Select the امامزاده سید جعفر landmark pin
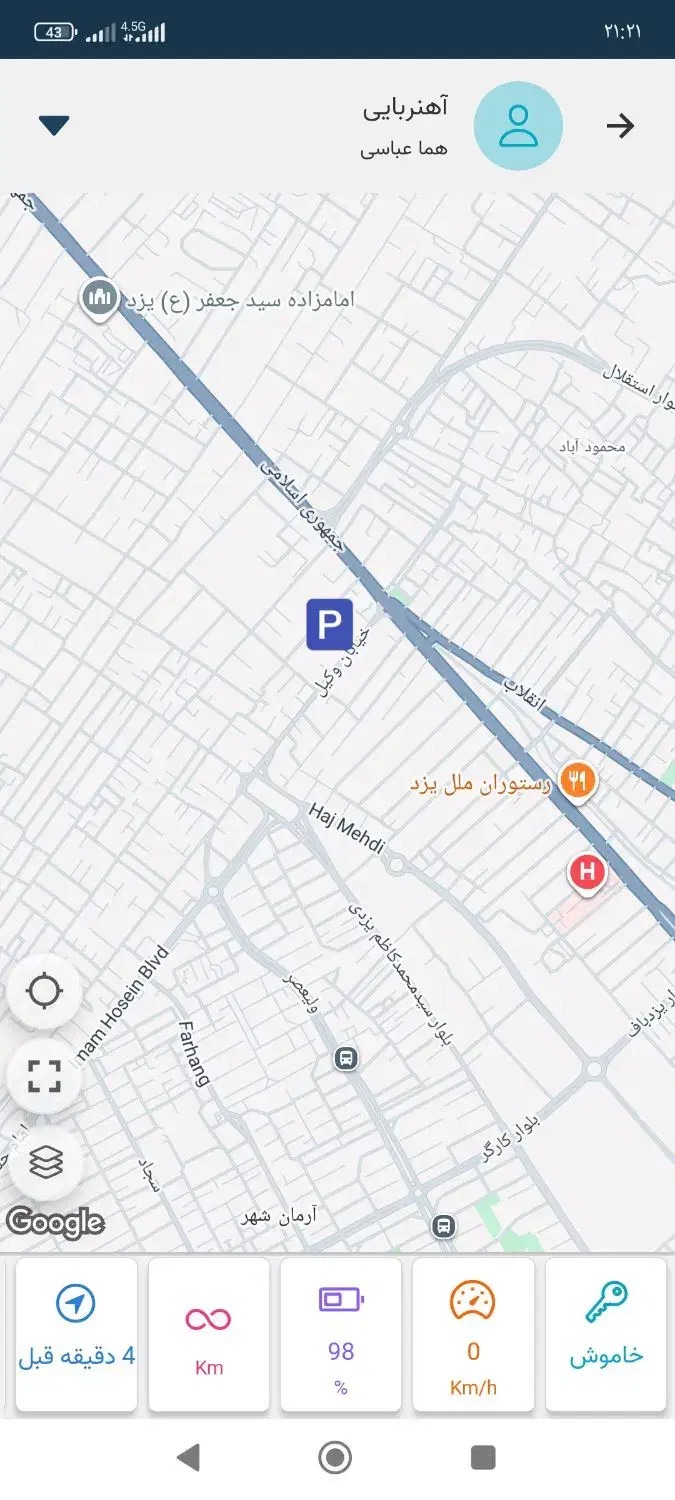Image resolution: width=675 pixels, height=1500 pixels. click(99, 297)
